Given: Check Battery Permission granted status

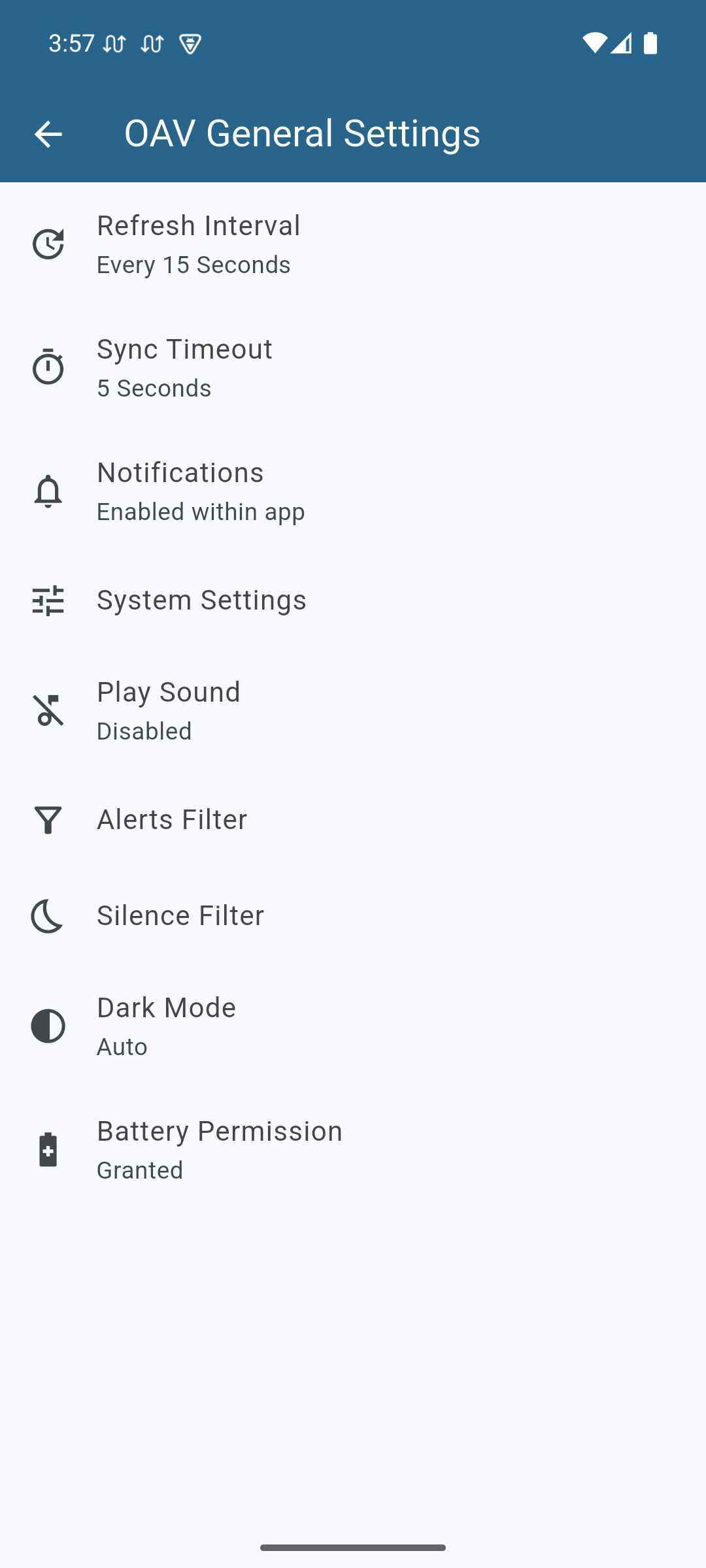Looking at the screenshot, I should pyautogui.click(x=261, y=1150).
